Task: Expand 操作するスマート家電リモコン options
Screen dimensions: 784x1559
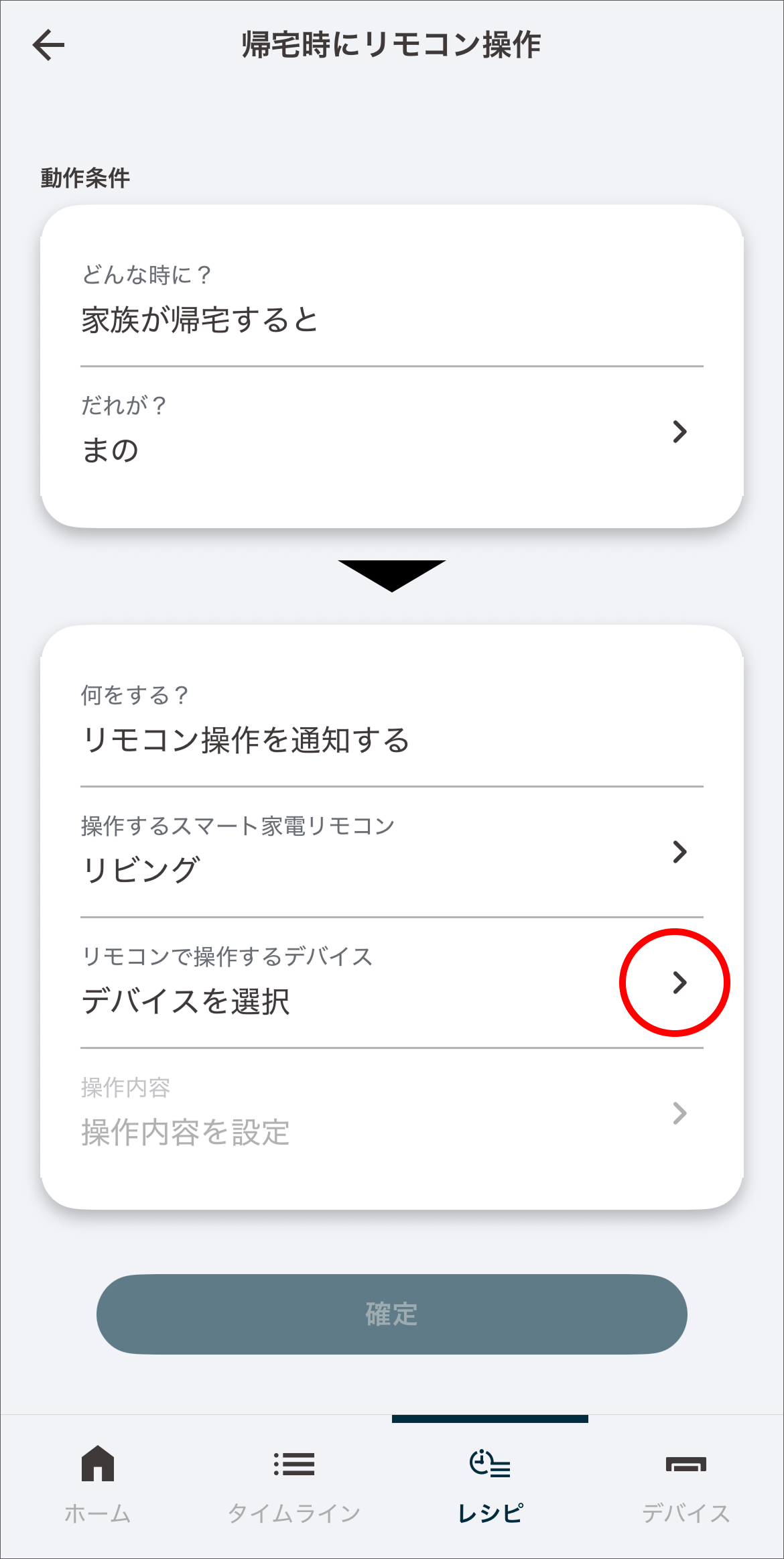Action: click(679, 853)
